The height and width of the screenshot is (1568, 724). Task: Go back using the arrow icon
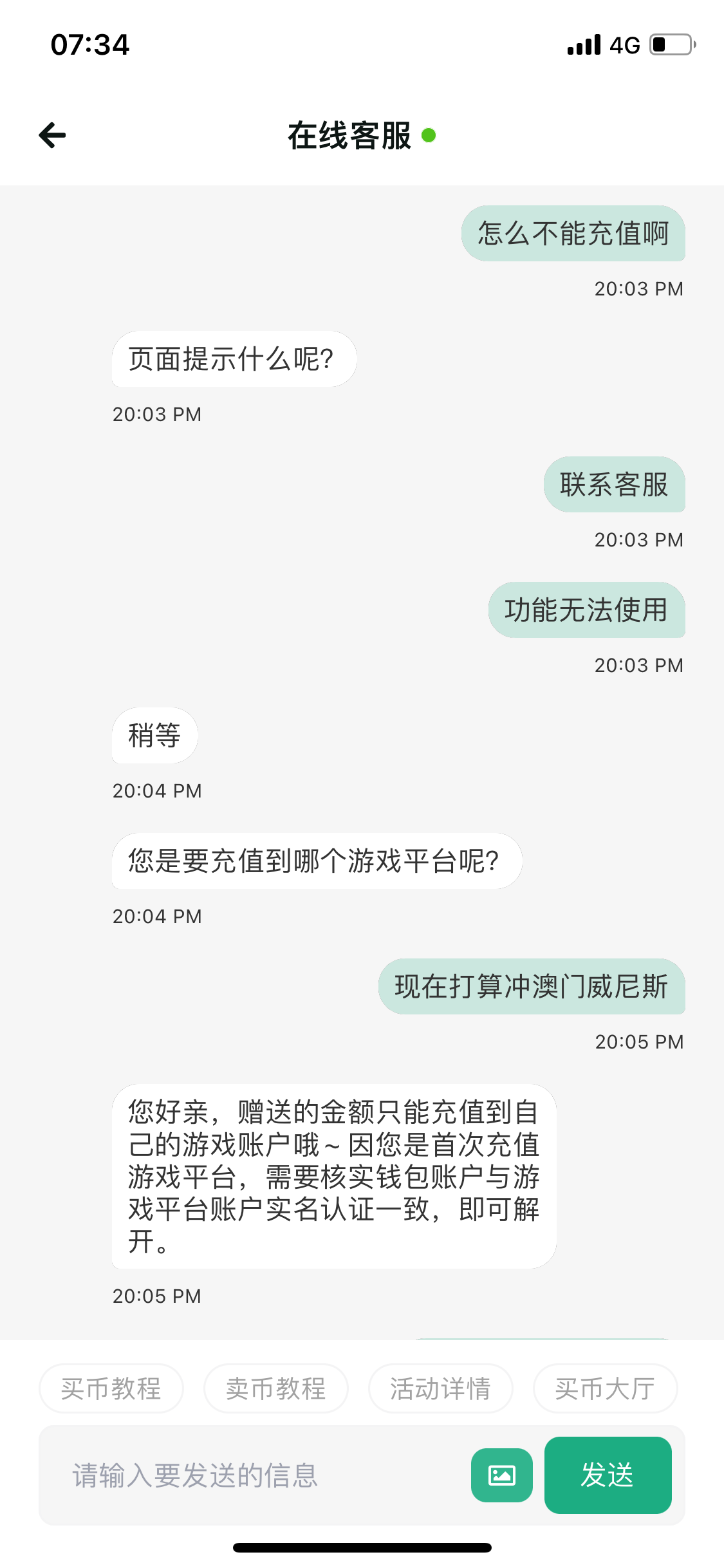coord(53,135)
